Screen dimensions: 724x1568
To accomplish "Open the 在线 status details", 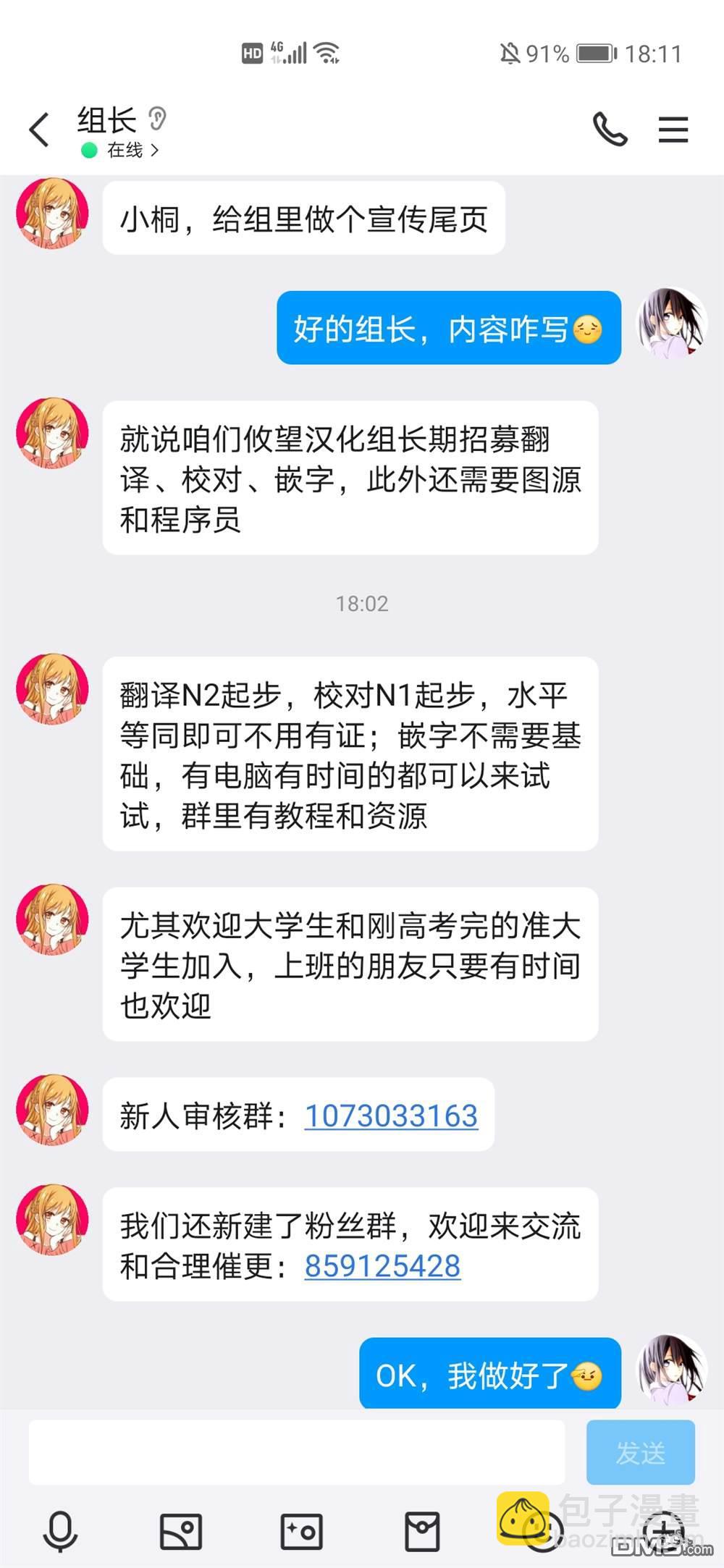I will click(120, 150).
